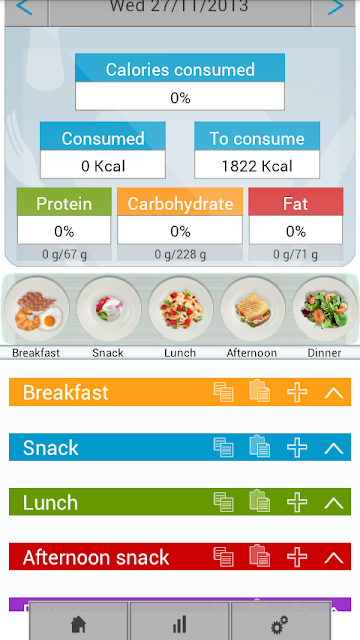Go to the next day arrow
The height and width of the screenshot is (640, 360).
click(336, 7)
